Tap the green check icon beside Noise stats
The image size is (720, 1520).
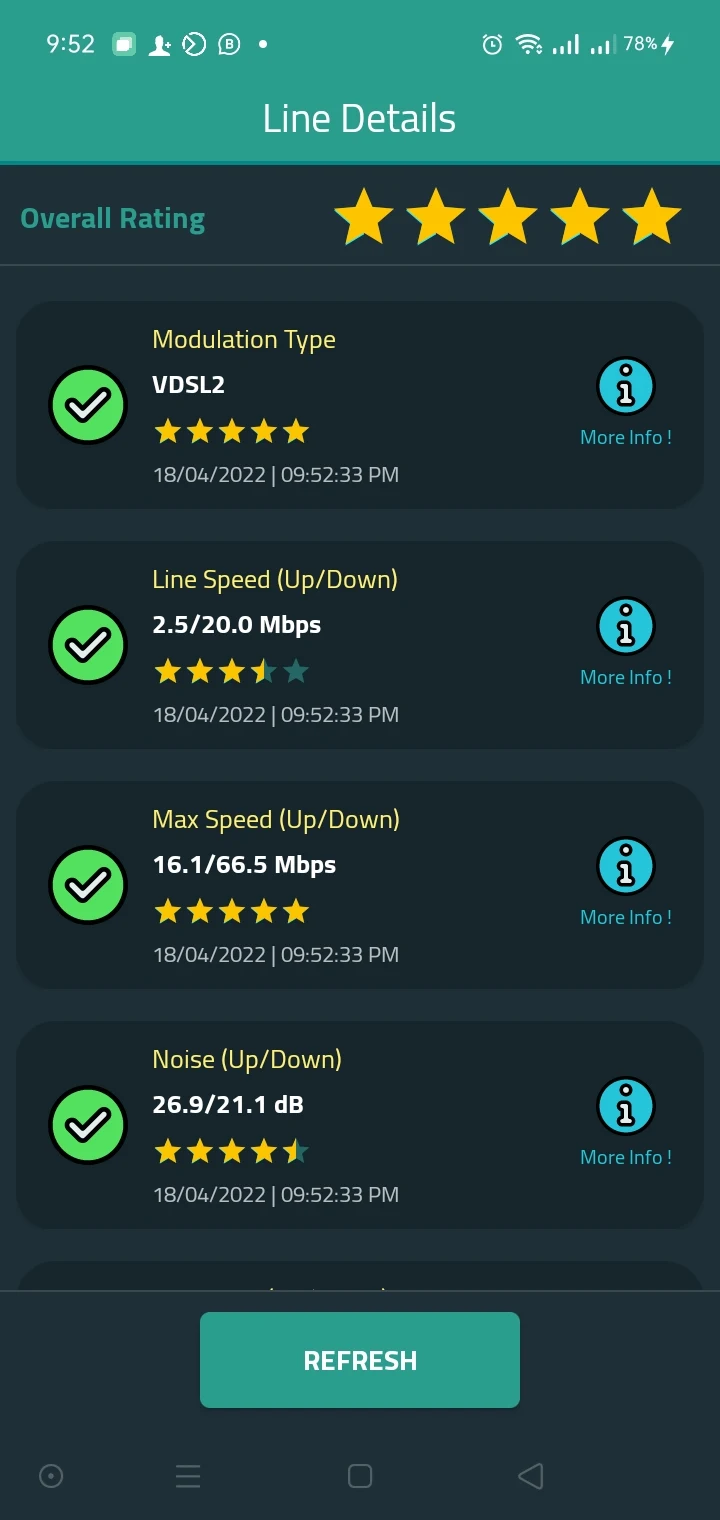click(x=87, y=1124)
